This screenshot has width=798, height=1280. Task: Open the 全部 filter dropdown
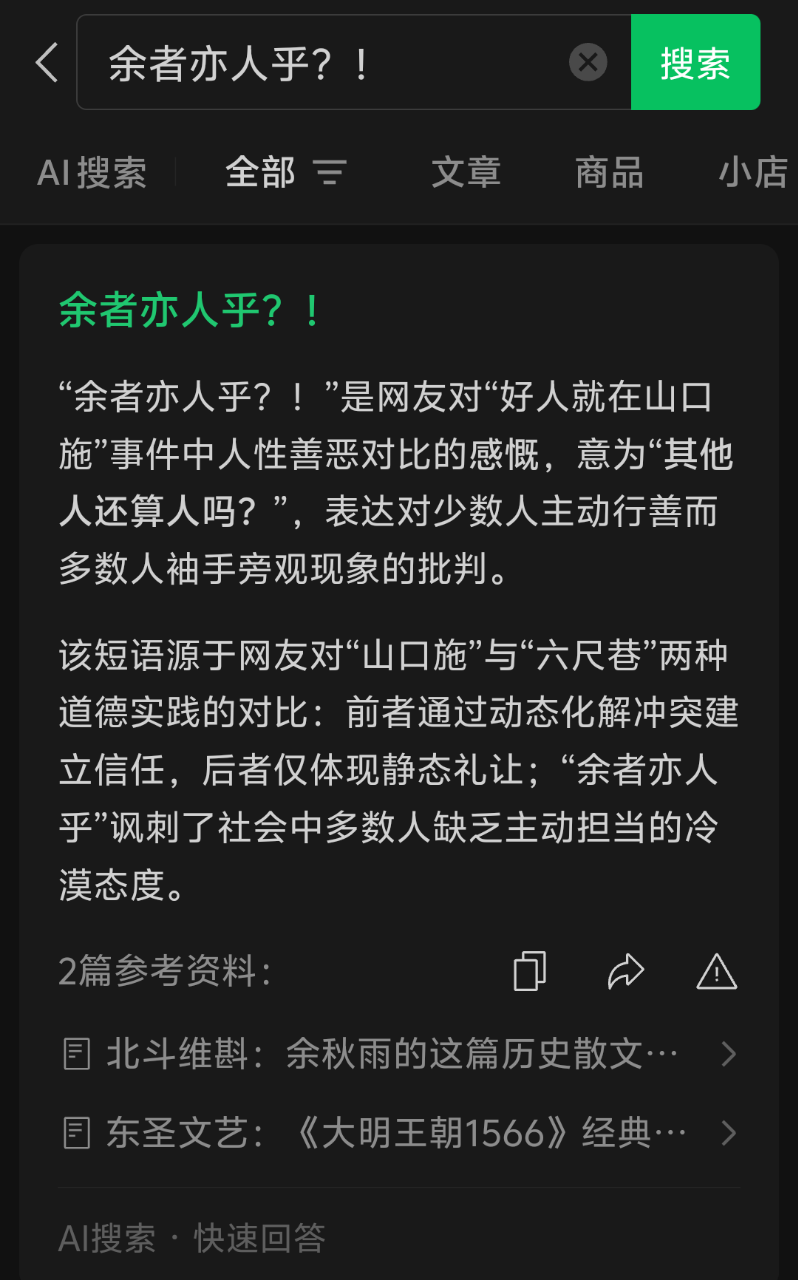tap(285, 173)
